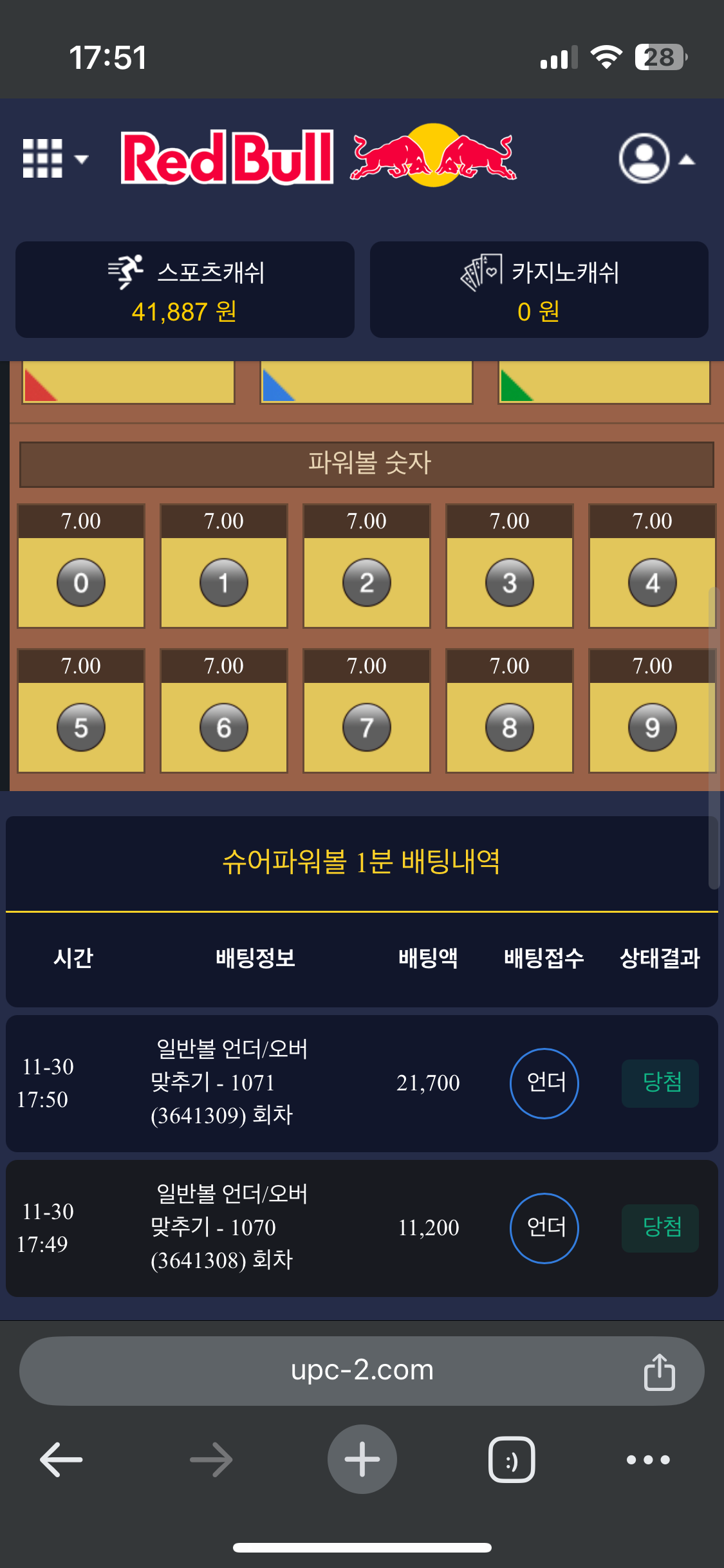Pick powerball number 4
This screenshot has width=724, height=1568.
click(652, 582)
